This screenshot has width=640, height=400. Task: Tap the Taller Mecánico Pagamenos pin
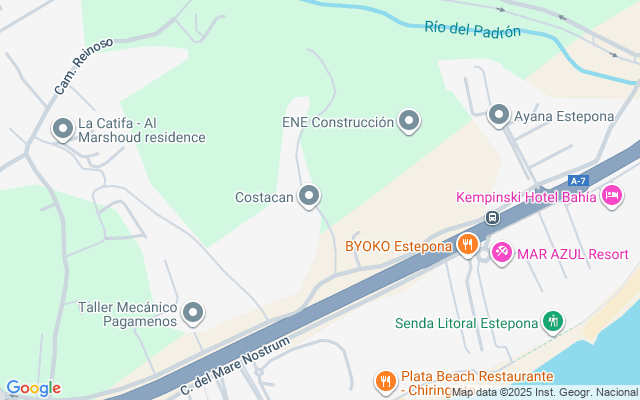click(x=193, y=314)
